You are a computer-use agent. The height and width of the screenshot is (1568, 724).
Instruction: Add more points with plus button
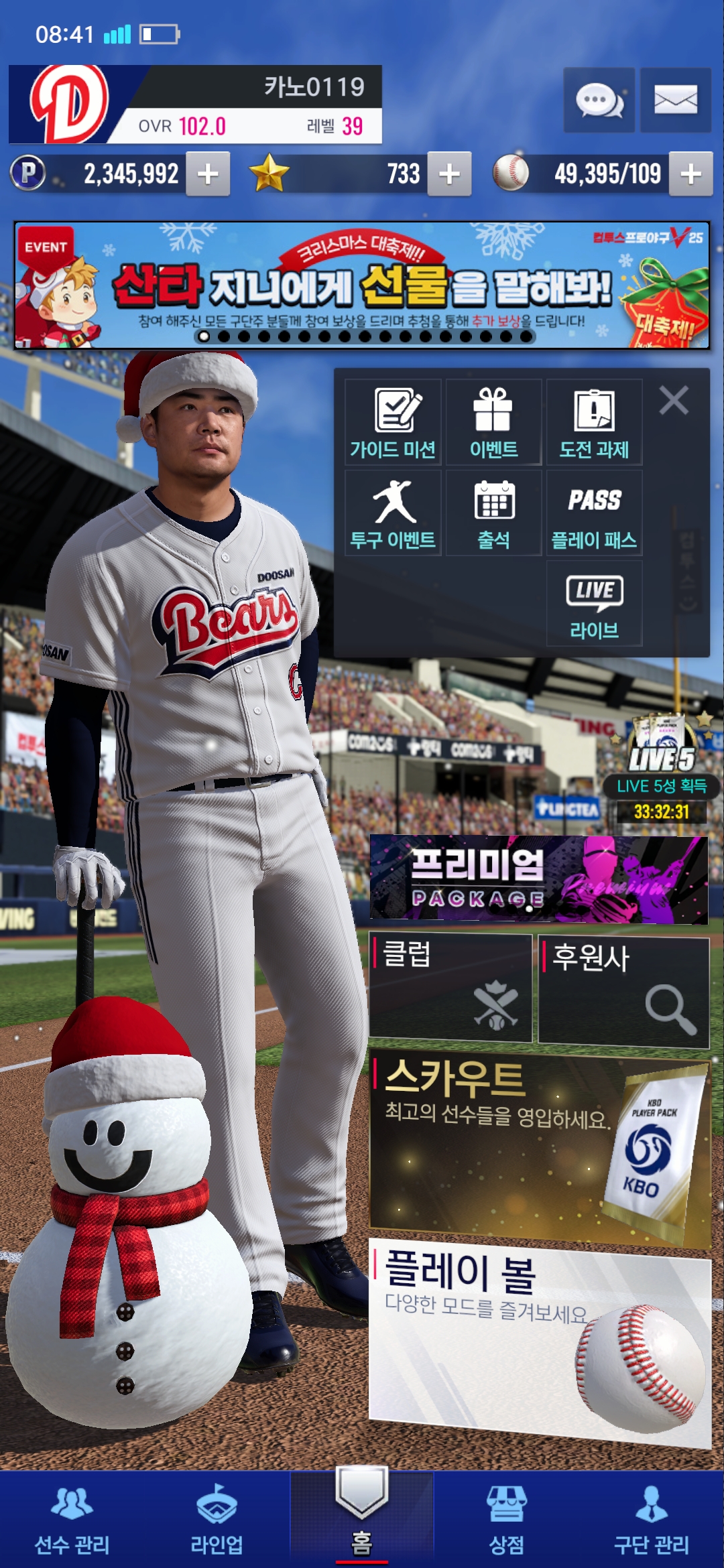pos(208,174)
